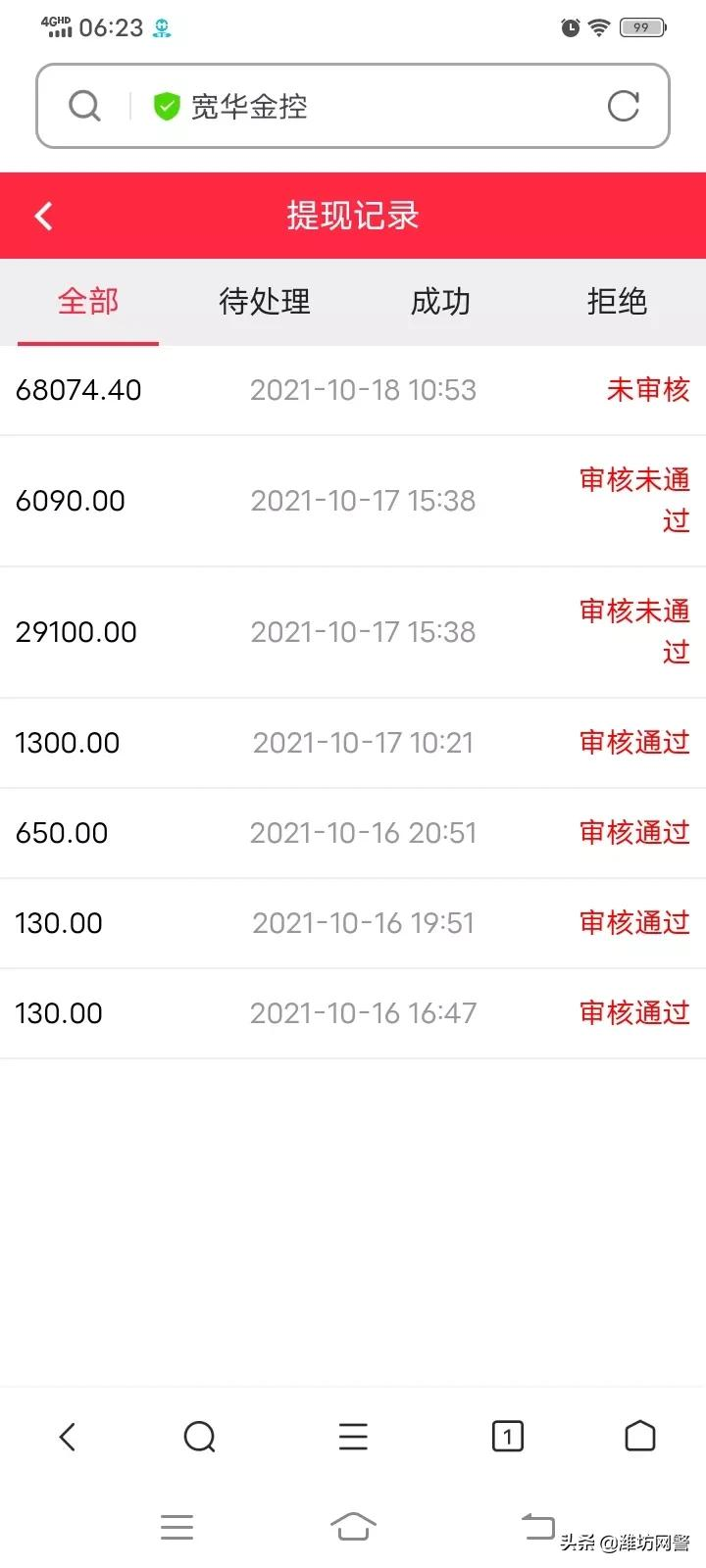Tap the system home button at screen bottom
Viewport: 706px width, 1568px height.
(x=353, y=1525)
